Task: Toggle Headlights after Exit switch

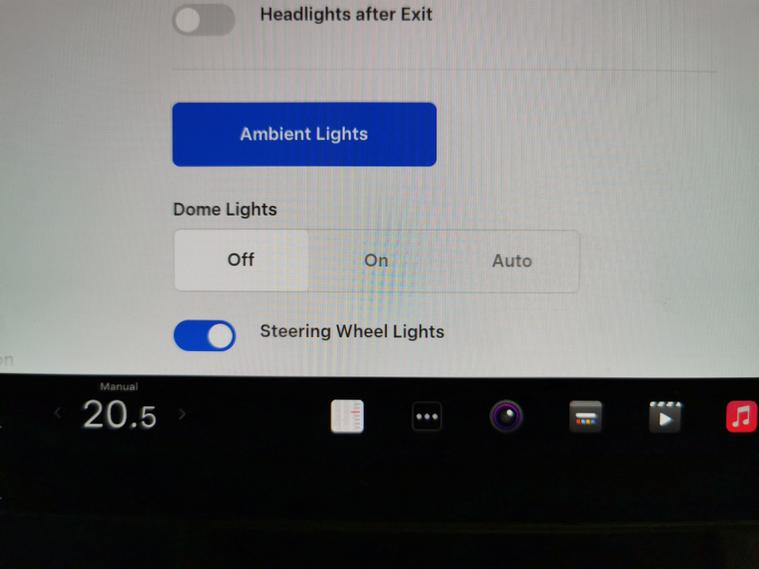Action: click(x=204, y=19)
